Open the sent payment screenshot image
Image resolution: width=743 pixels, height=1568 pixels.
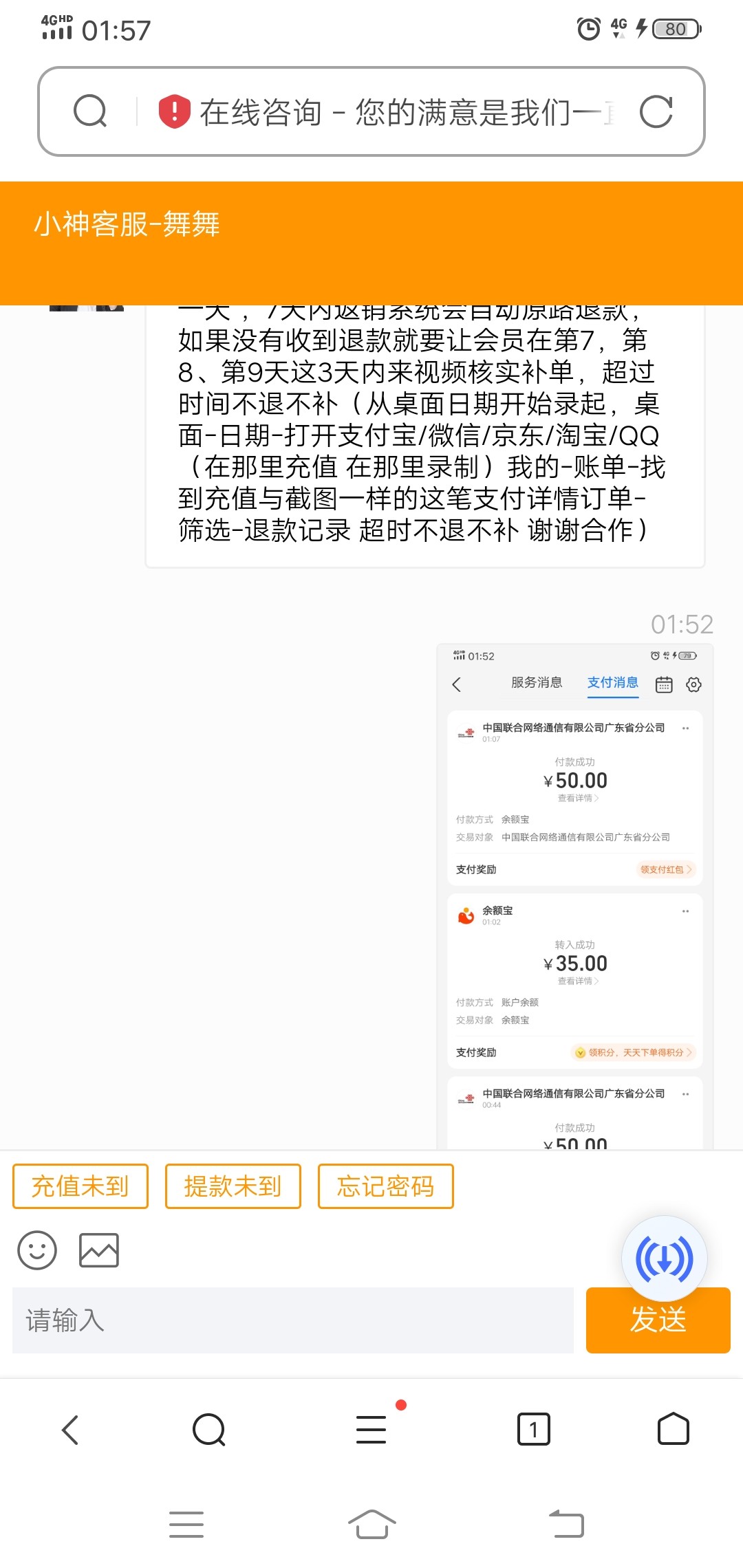pos(574,894)
